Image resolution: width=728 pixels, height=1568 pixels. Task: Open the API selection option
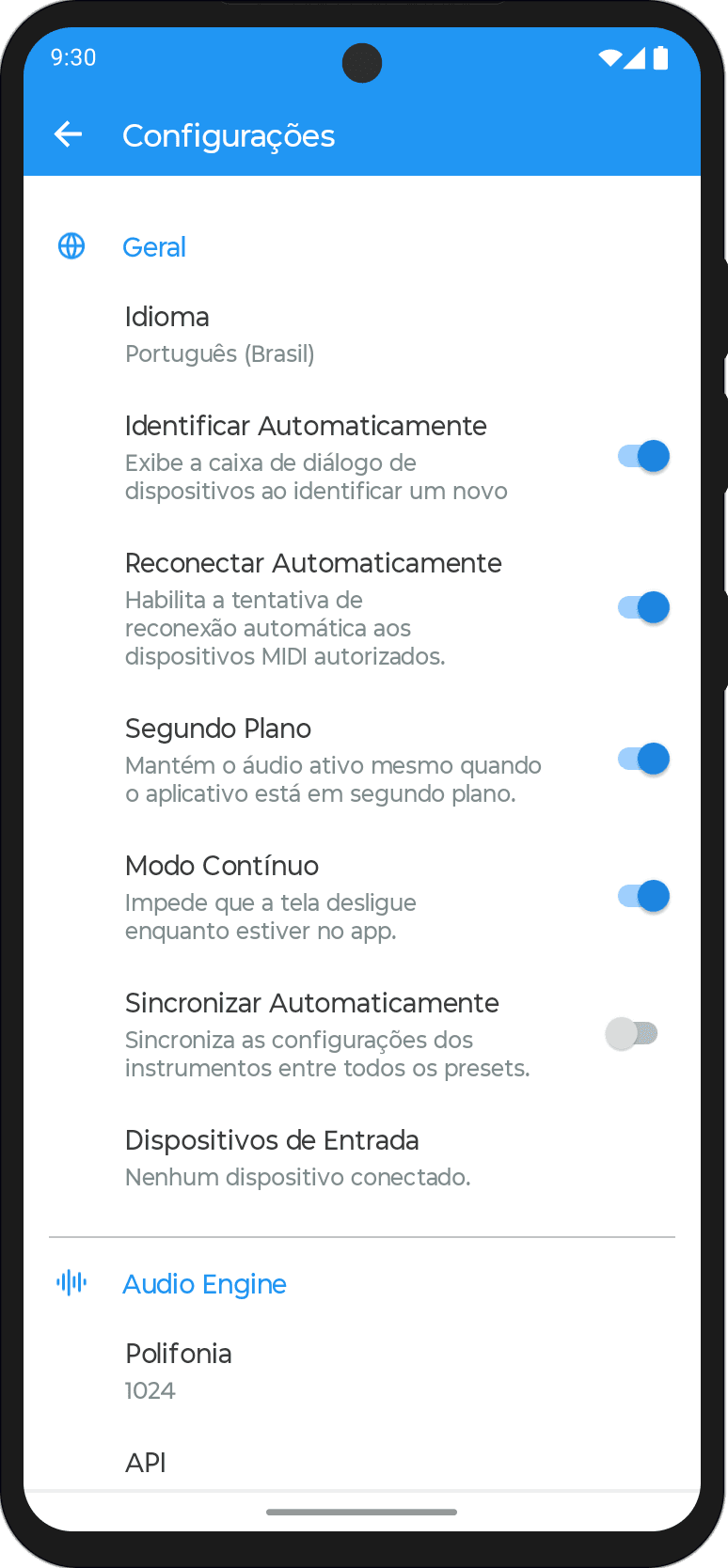282,1463
